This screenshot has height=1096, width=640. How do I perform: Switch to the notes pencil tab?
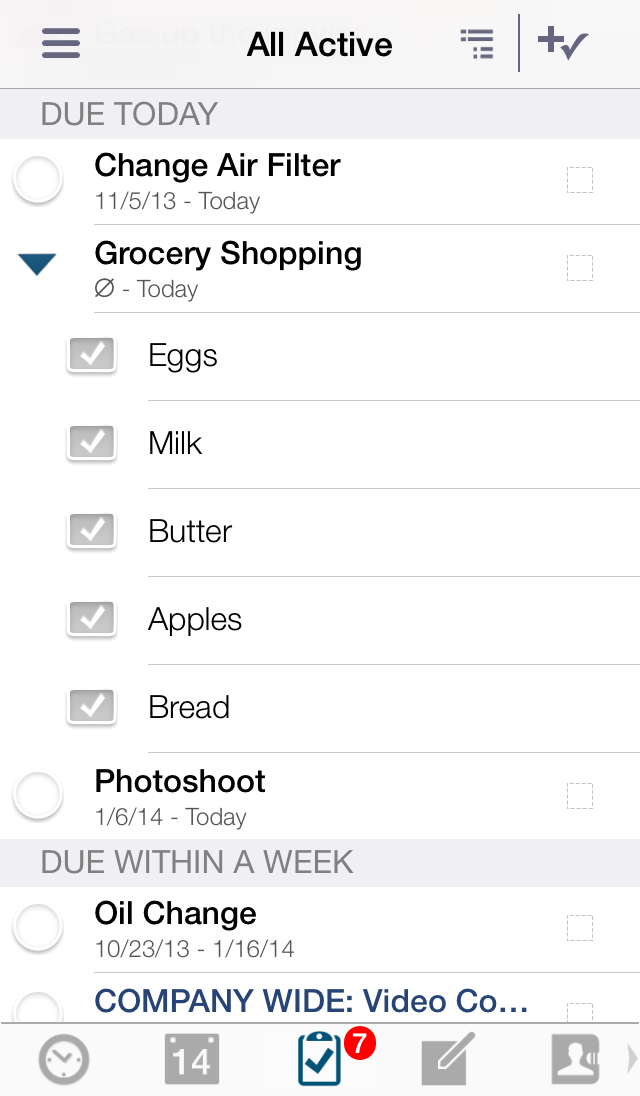pos(448,1059)
